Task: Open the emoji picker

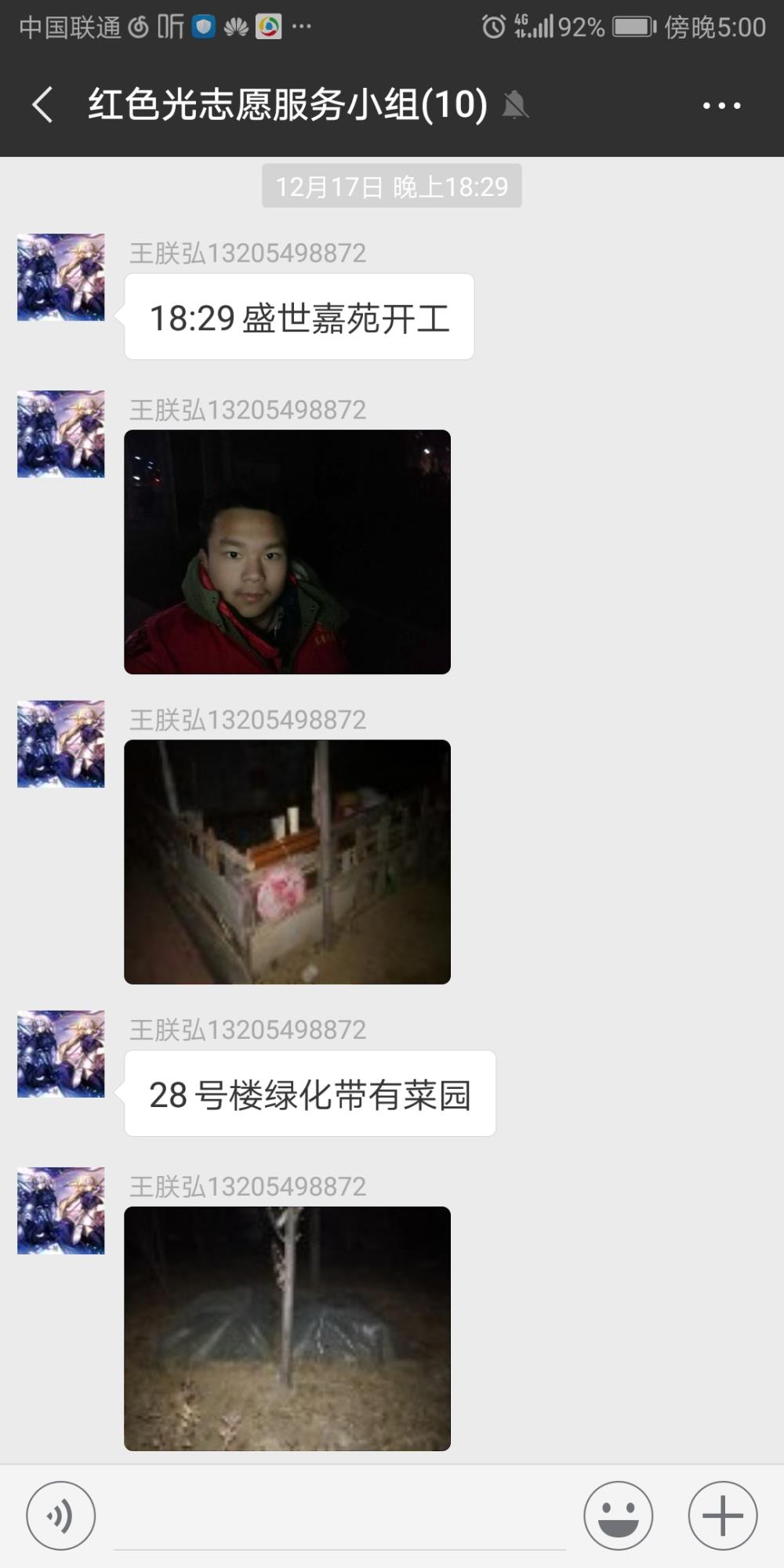Action: coord(618,1515)
